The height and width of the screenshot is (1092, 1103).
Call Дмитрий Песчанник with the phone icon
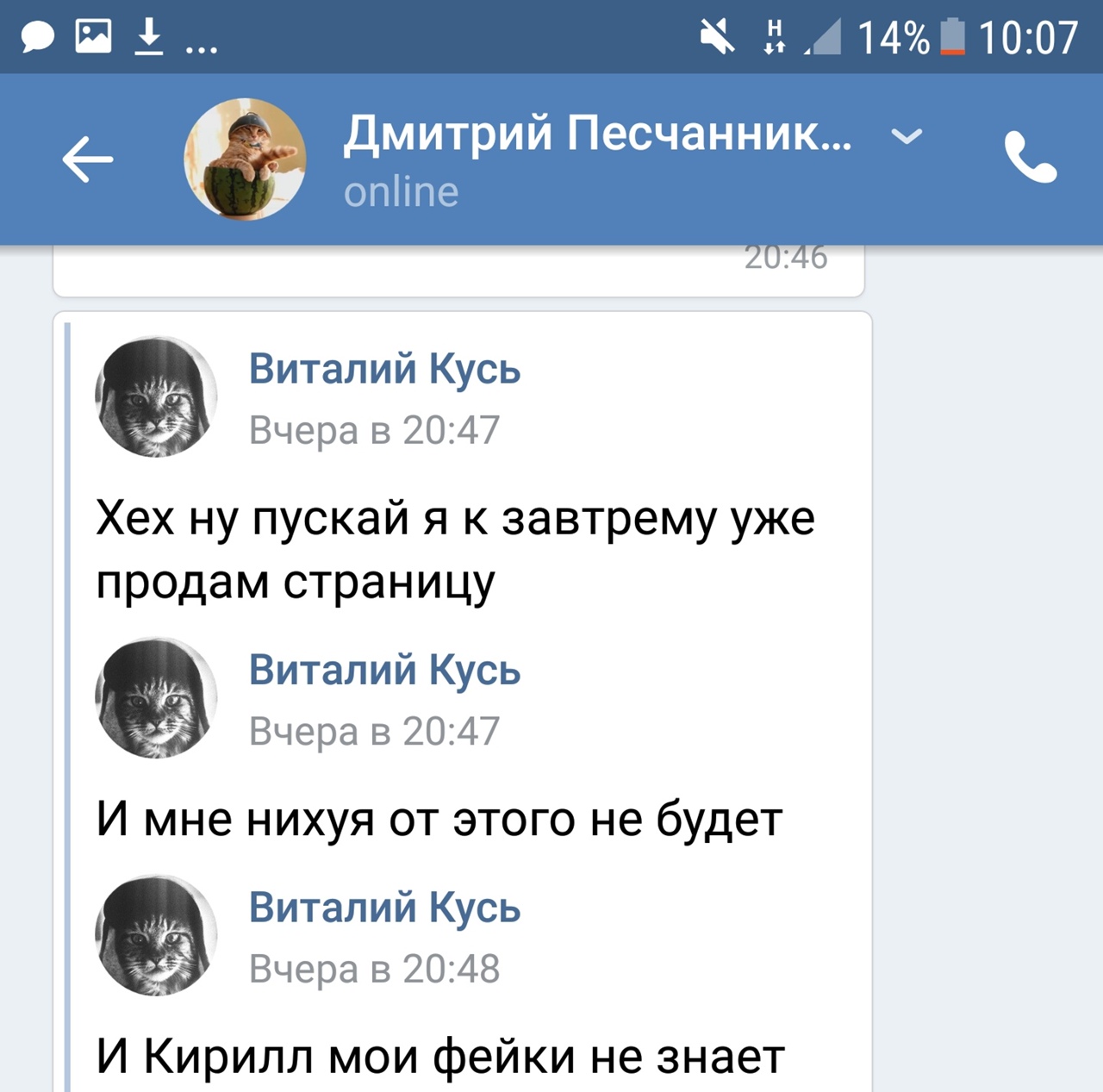1030,158
